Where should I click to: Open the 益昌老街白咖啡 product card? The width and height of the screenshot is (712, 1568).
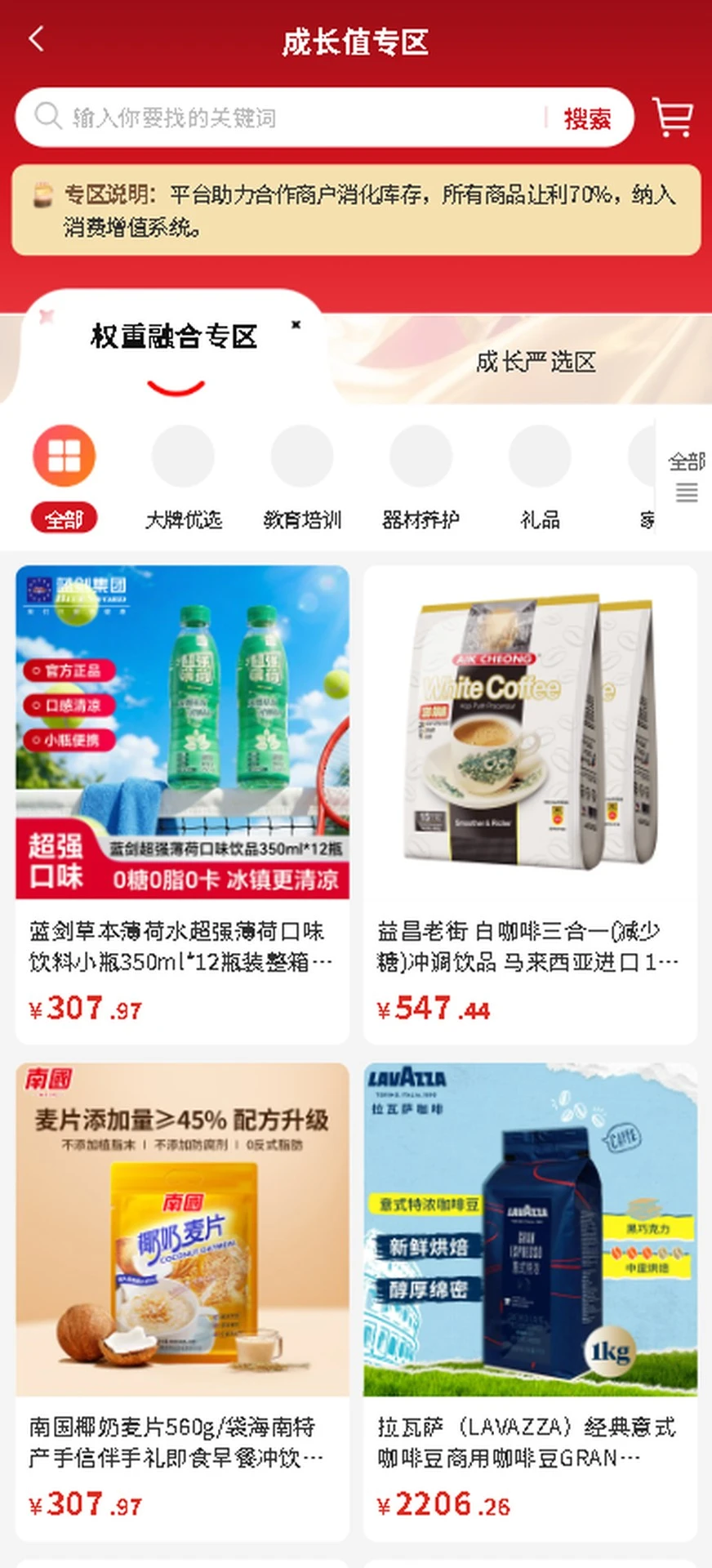(530, 804)
